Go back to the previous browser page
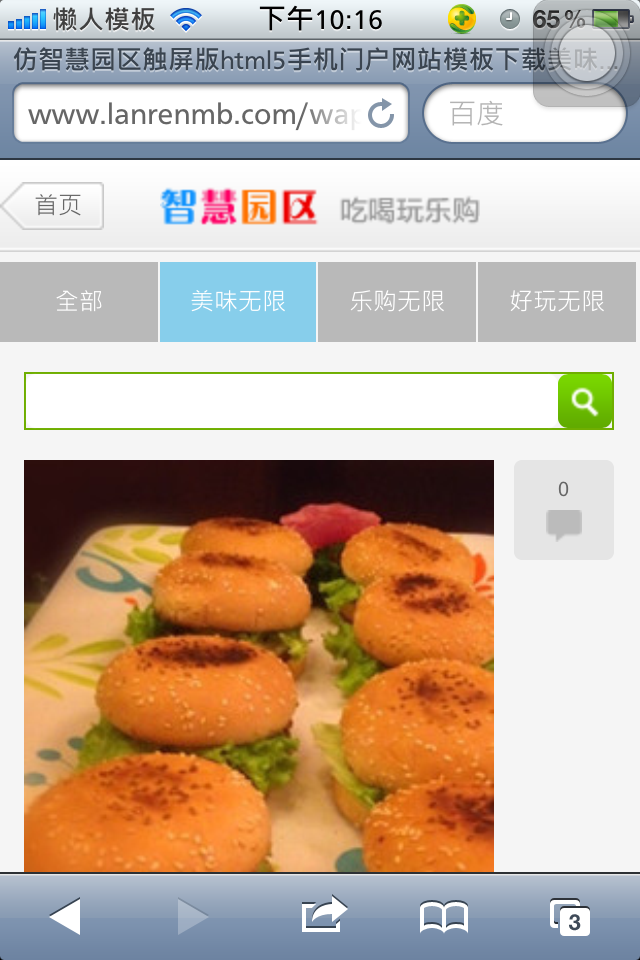Image resolution: width=640 pixels, height=960 pixels. [x=65, y=916]
